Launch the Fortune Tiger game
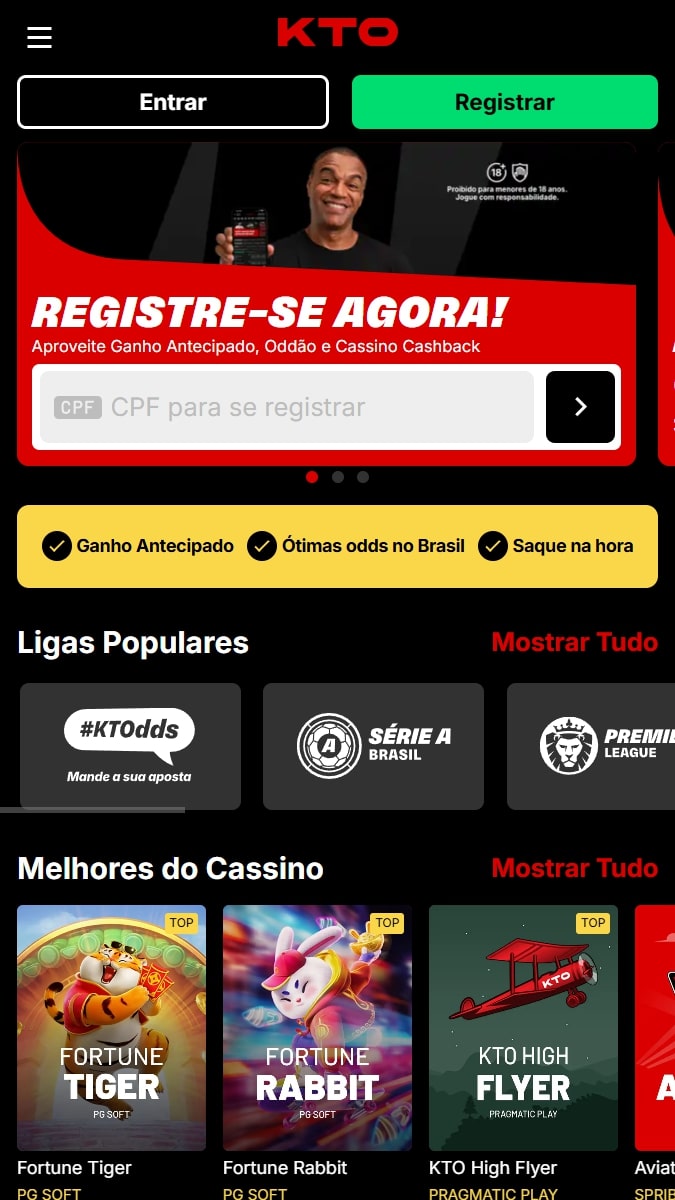675x1200 pixels. click(x=112, y=1028)
